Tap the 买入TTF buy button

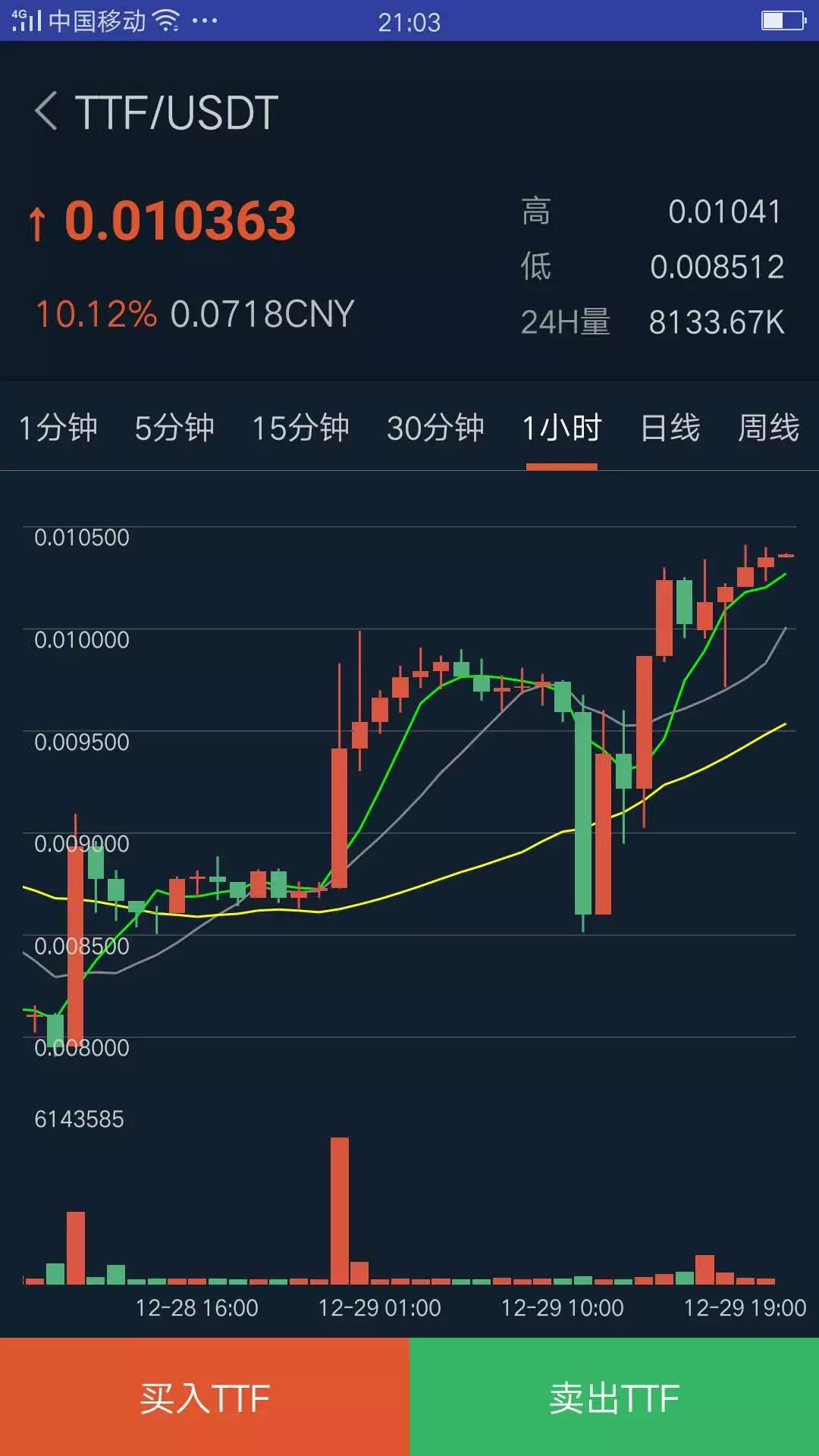(x=205, y=1397)
